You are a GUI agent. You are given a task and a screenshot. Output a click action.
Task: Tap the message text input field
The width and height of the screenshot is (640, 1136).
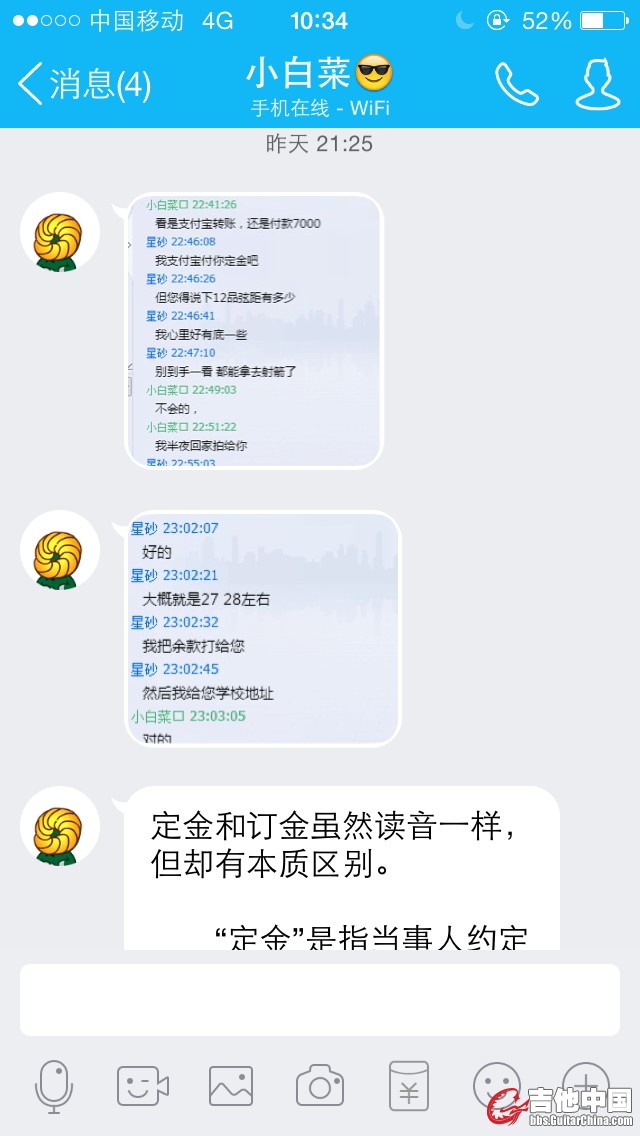pos(320,1000)
